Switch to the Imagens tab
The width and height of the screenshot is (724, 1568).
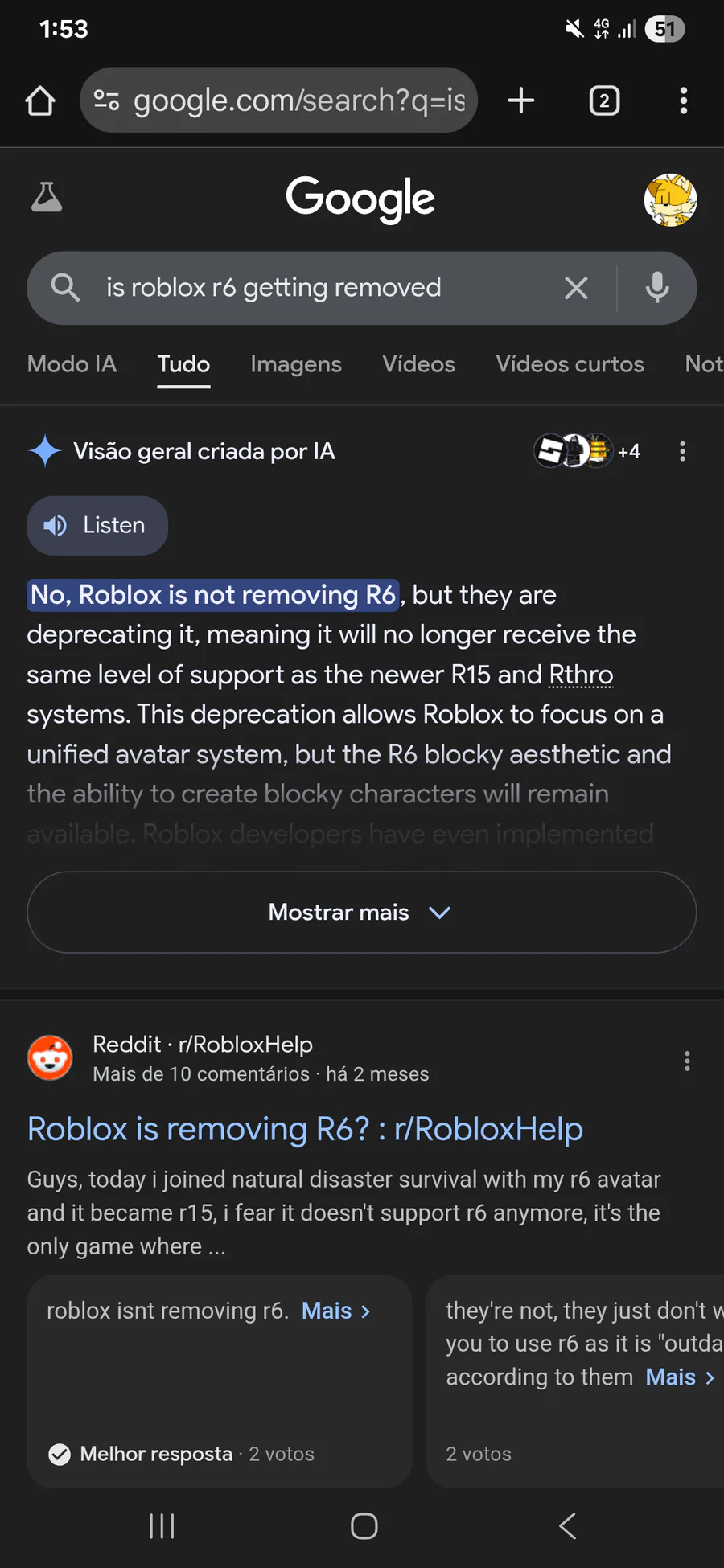click(296, 364)
